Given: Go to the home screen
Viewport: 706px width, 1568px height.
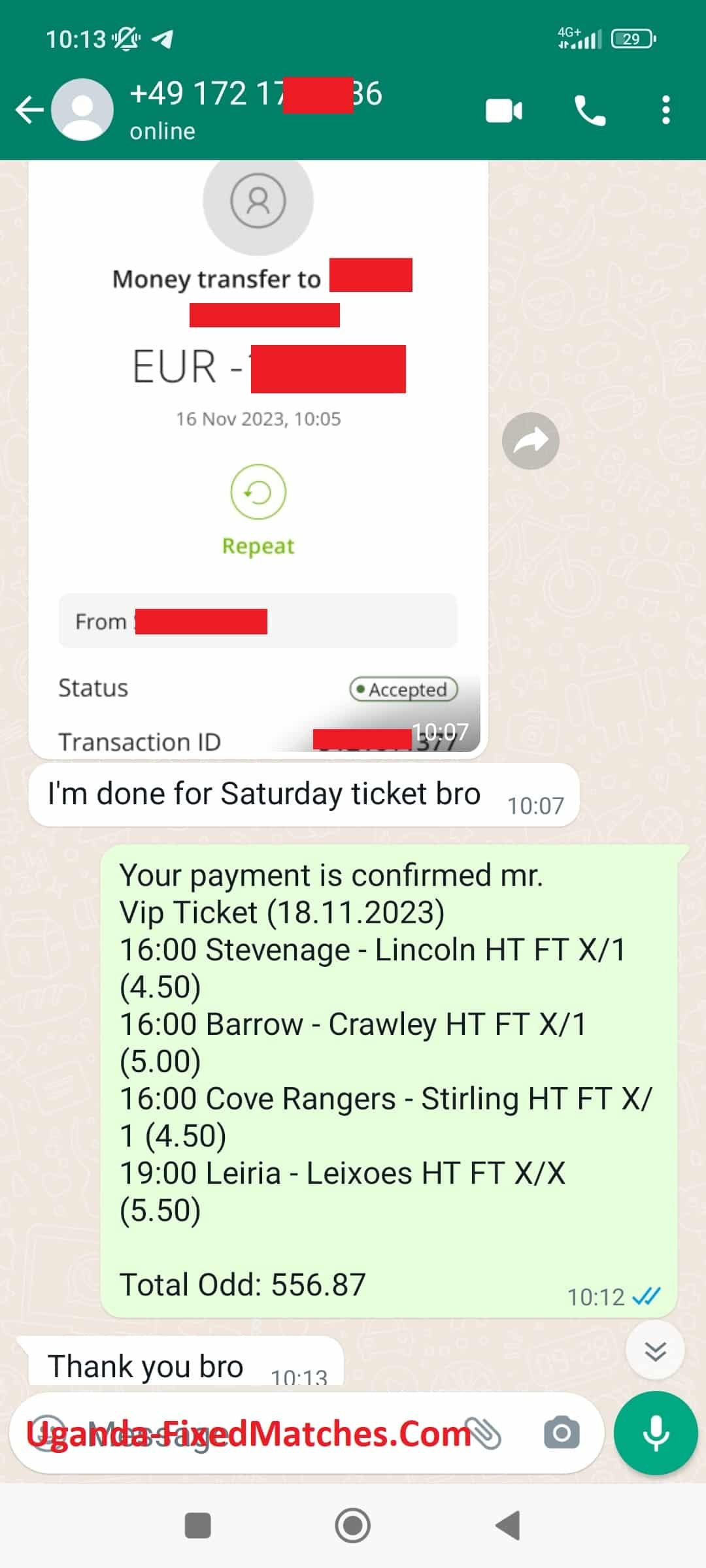Looking at the screenshot, I should [x=353, y=1526].
